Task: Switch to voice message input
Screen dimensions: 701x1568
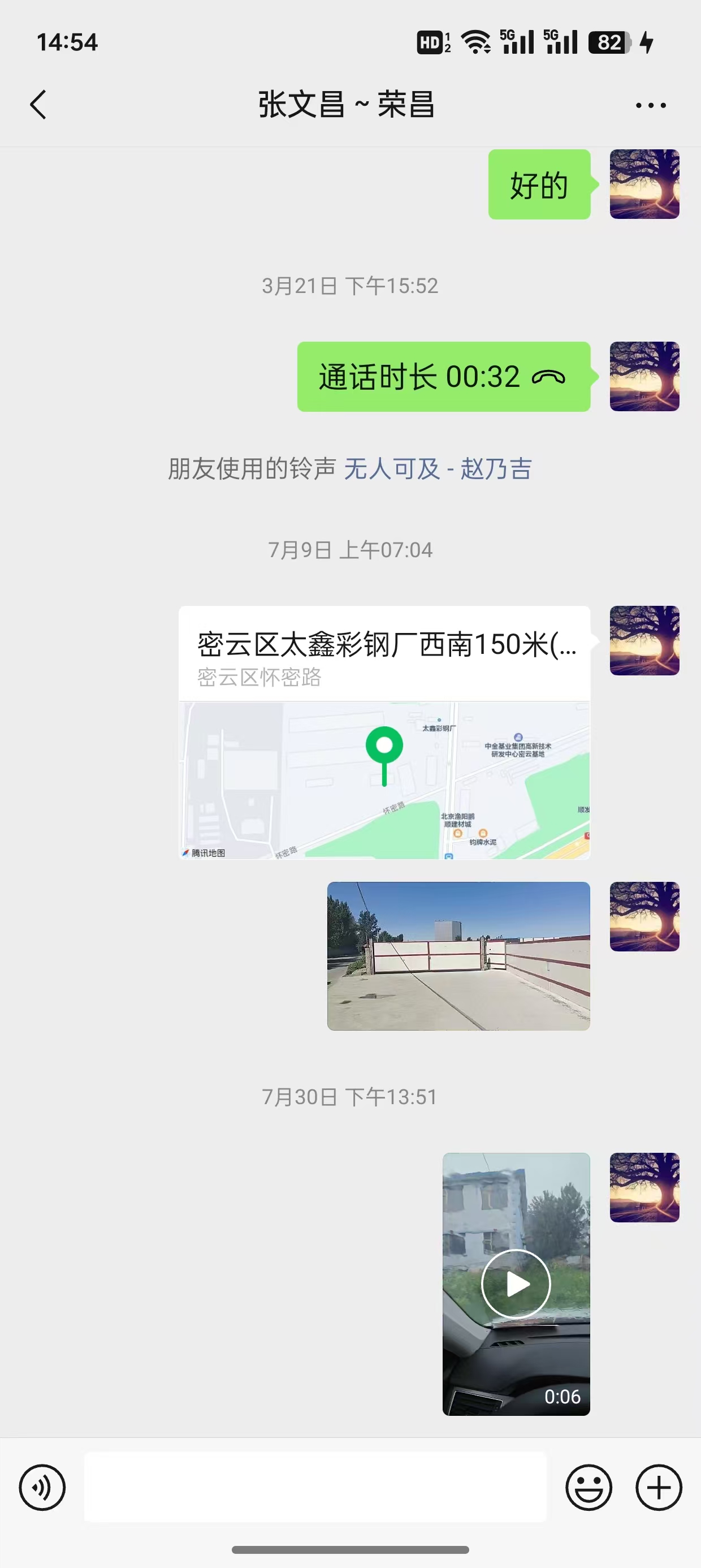Action: pos(42,1488)
